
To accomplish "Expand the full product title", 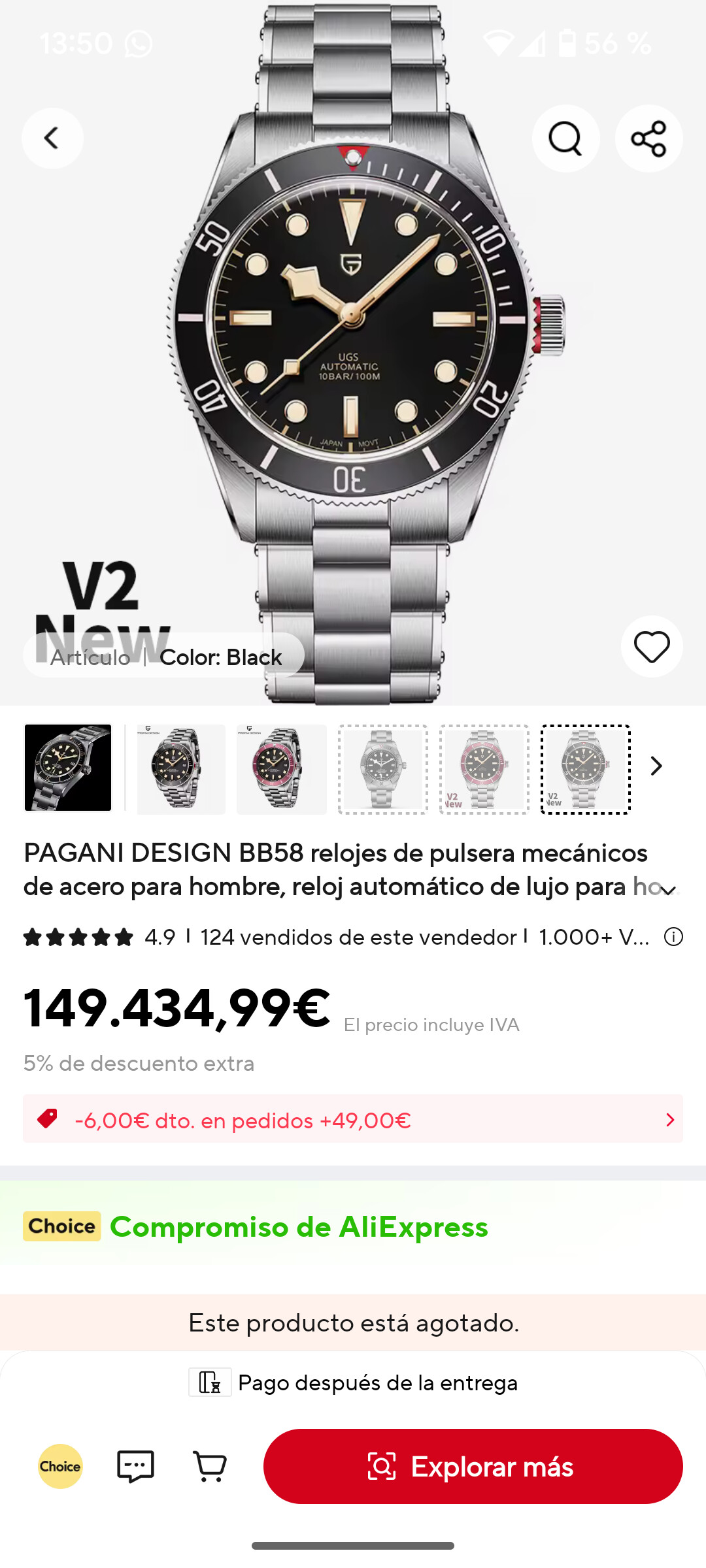I will pos(667,890).
